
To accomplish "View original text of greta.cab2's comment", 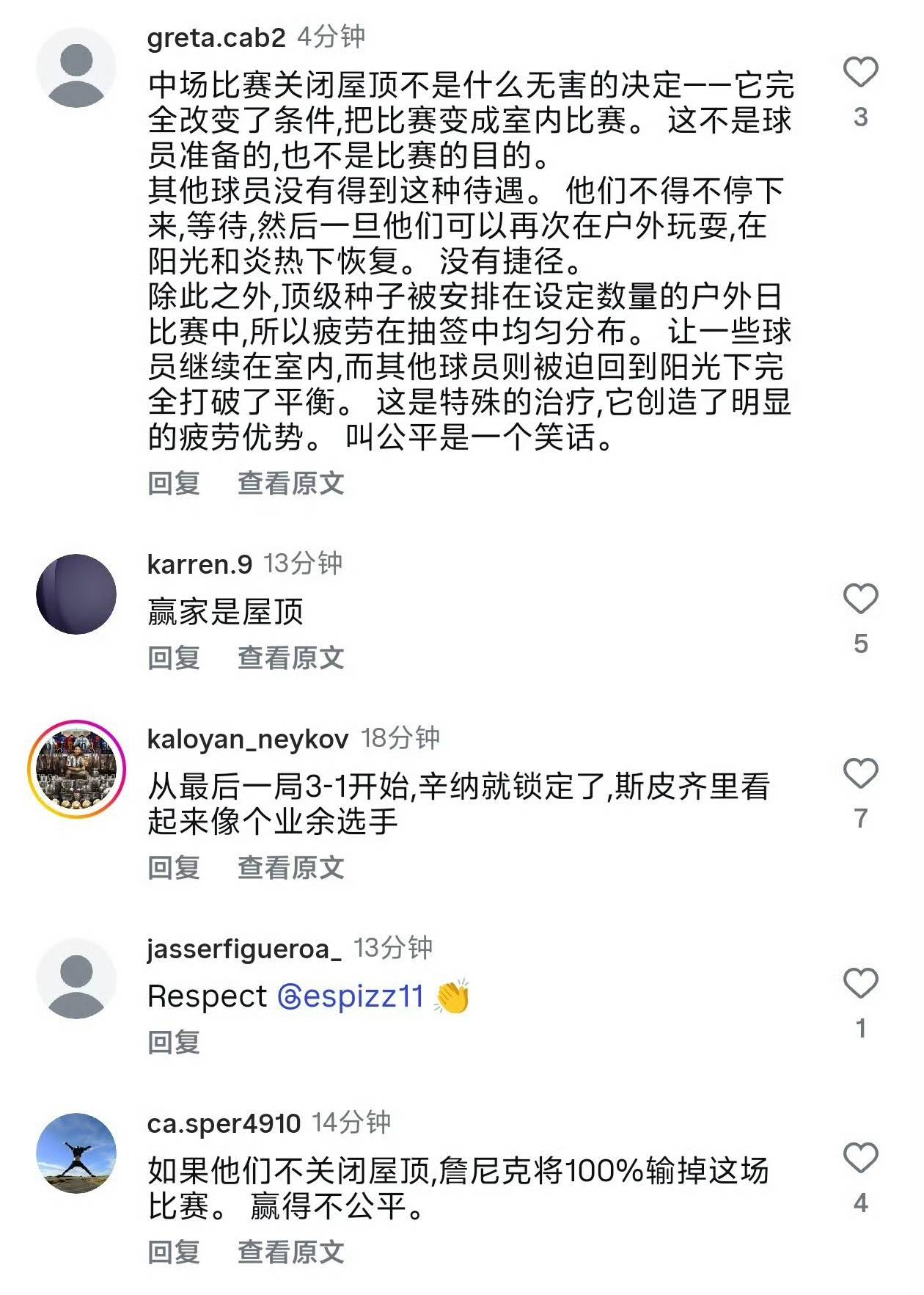I will [x=290, y=484].
